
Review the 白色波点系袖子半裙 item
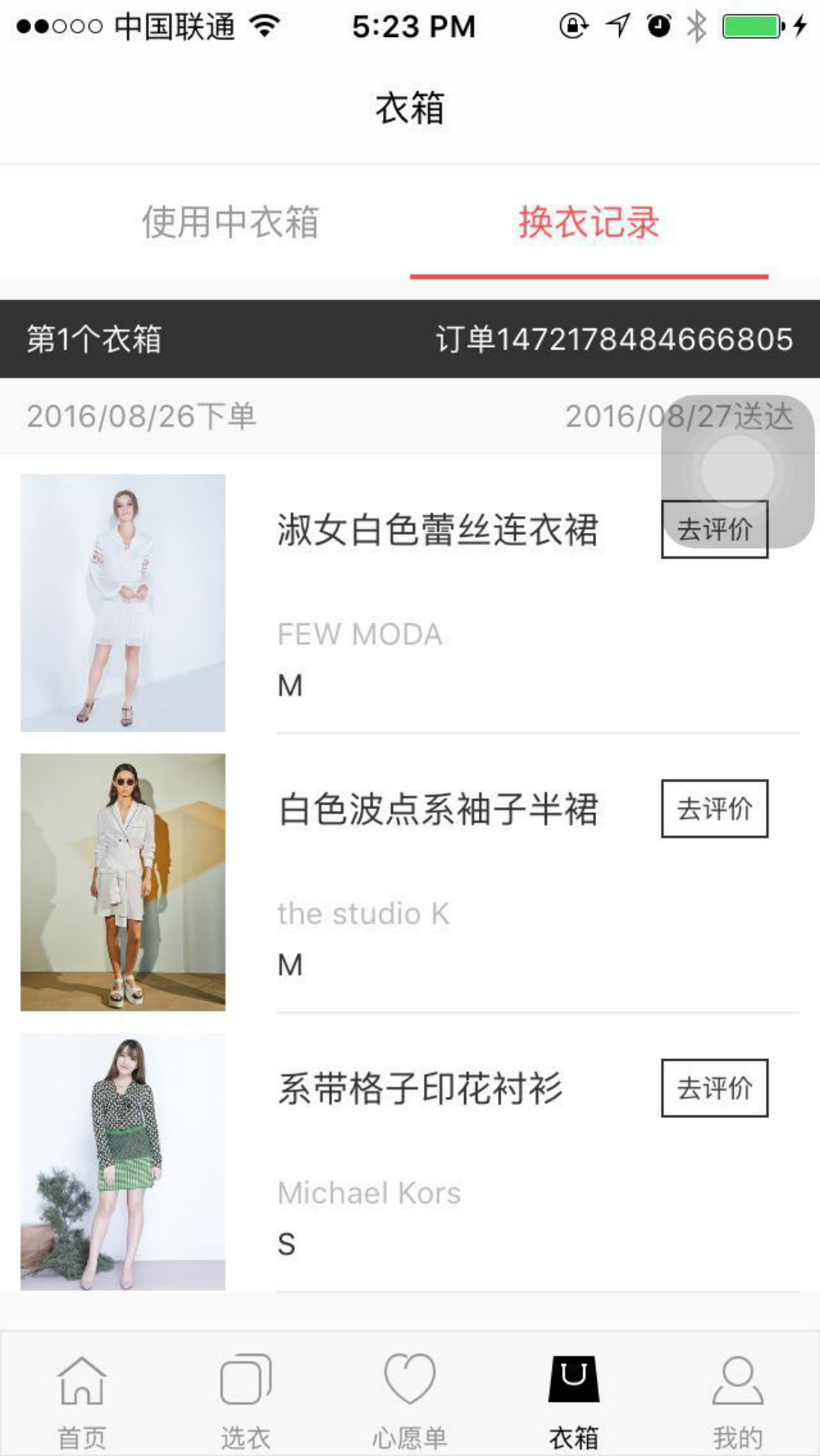click(x=714, y=809)
